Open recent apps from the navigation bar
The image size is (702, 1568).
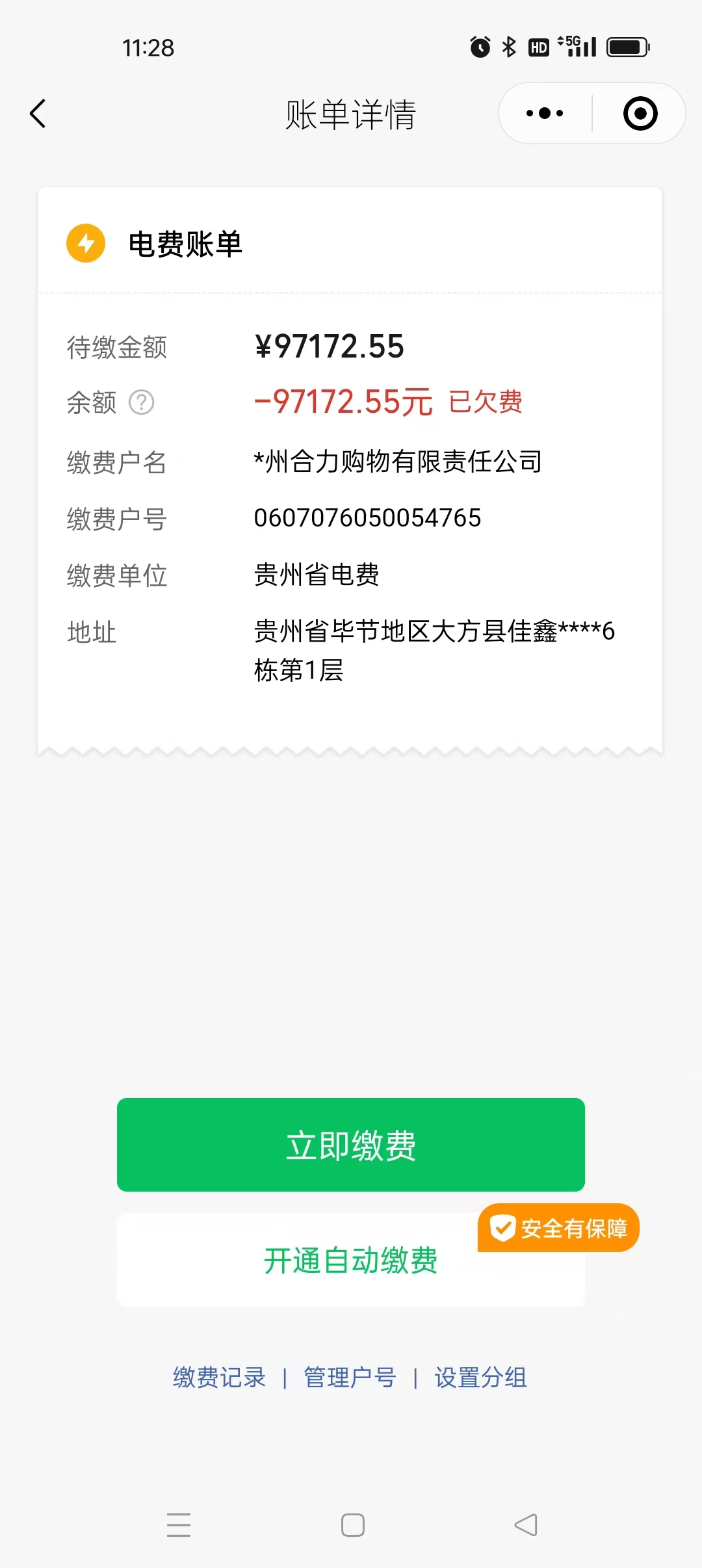(179, 1525)
